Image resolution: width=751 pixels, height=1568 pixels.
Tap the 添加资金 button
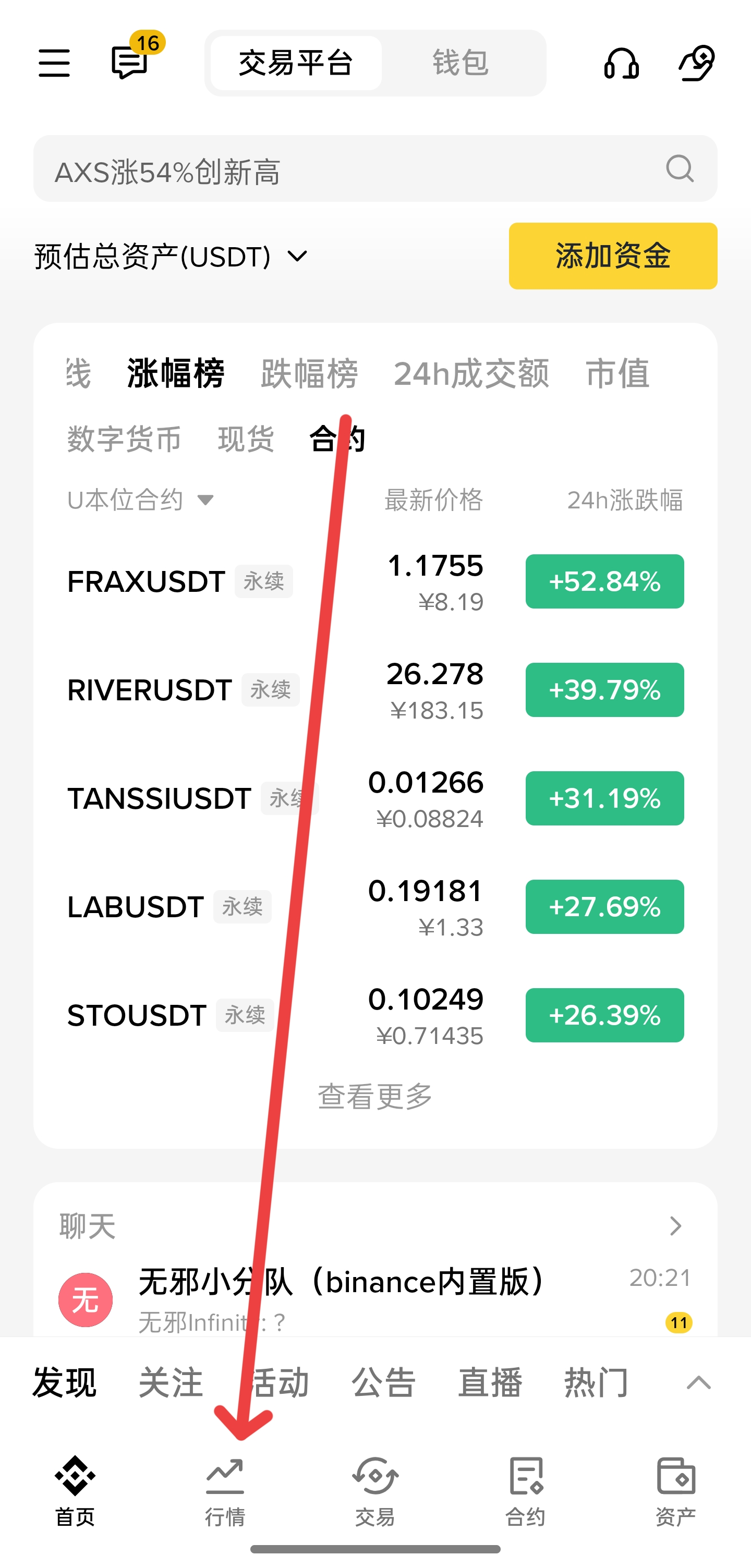[612, 256]
